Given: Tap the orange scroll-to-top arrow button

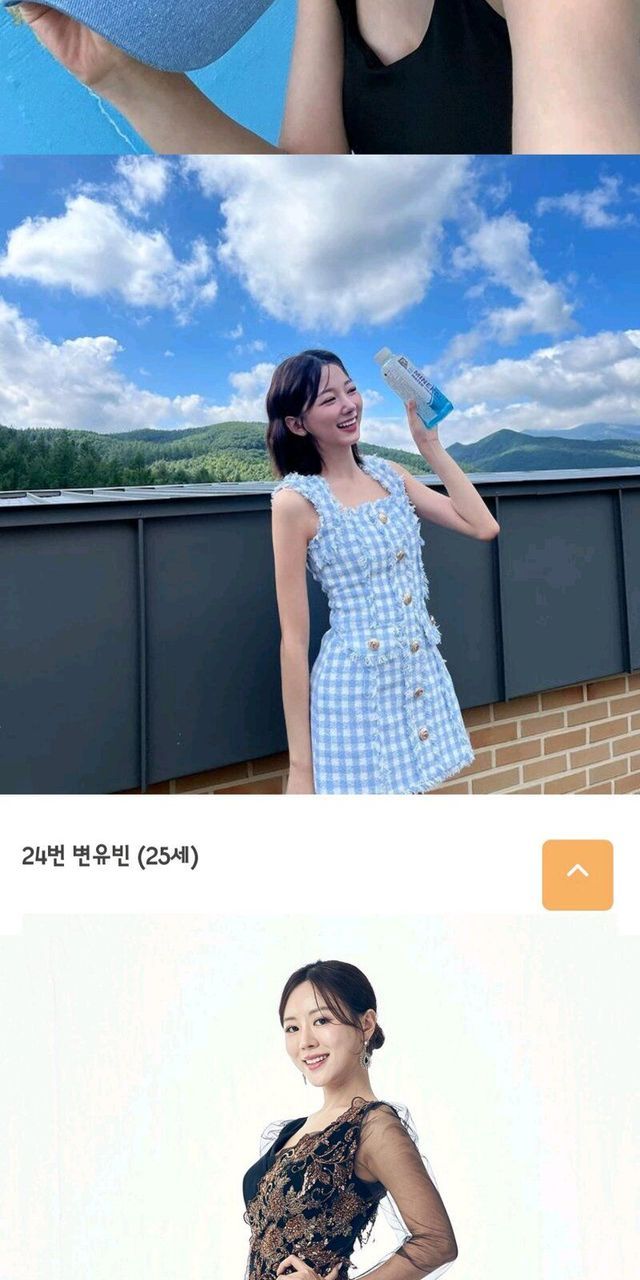Looking at the screenshot, I should tap(577, 874).
